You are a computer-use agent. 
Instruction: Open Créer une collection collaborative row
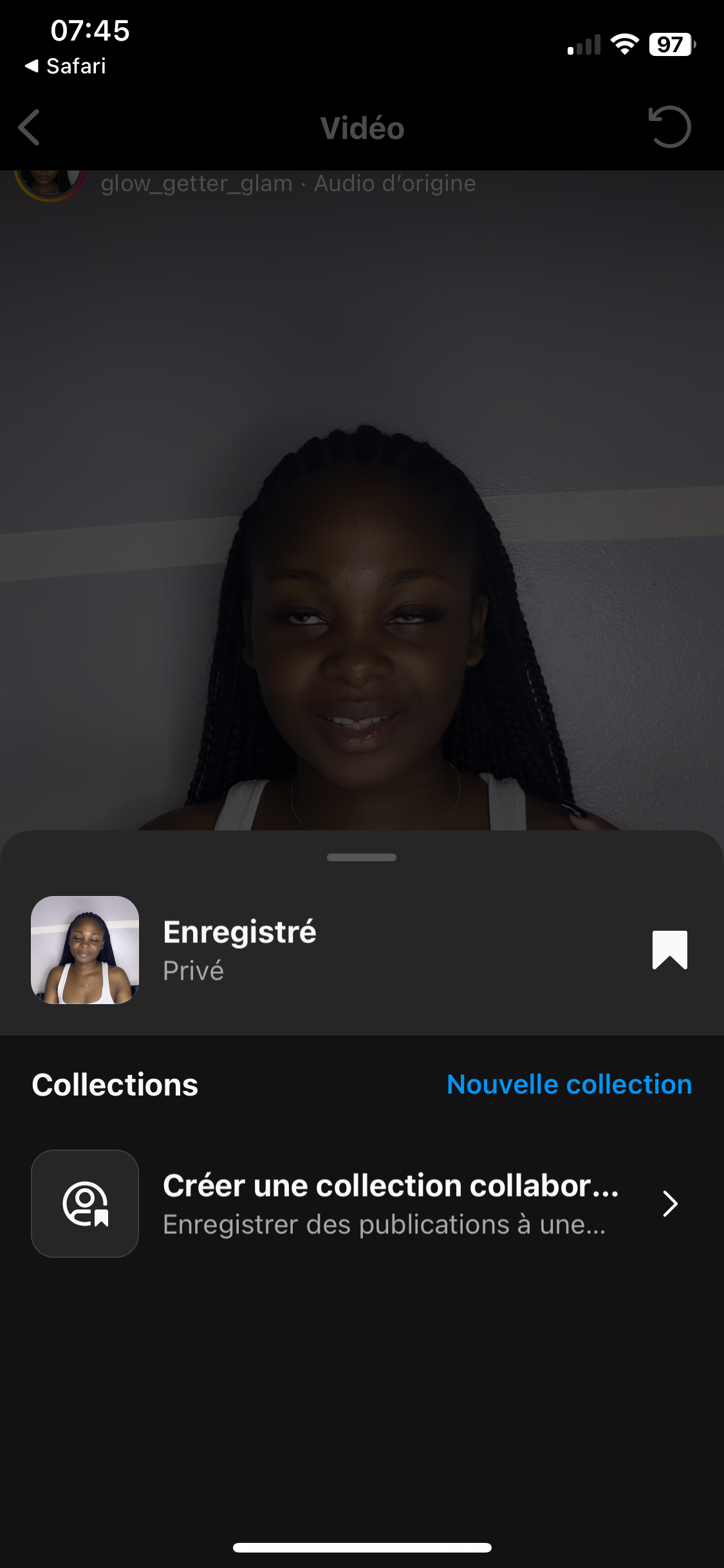pos(390,1204)
